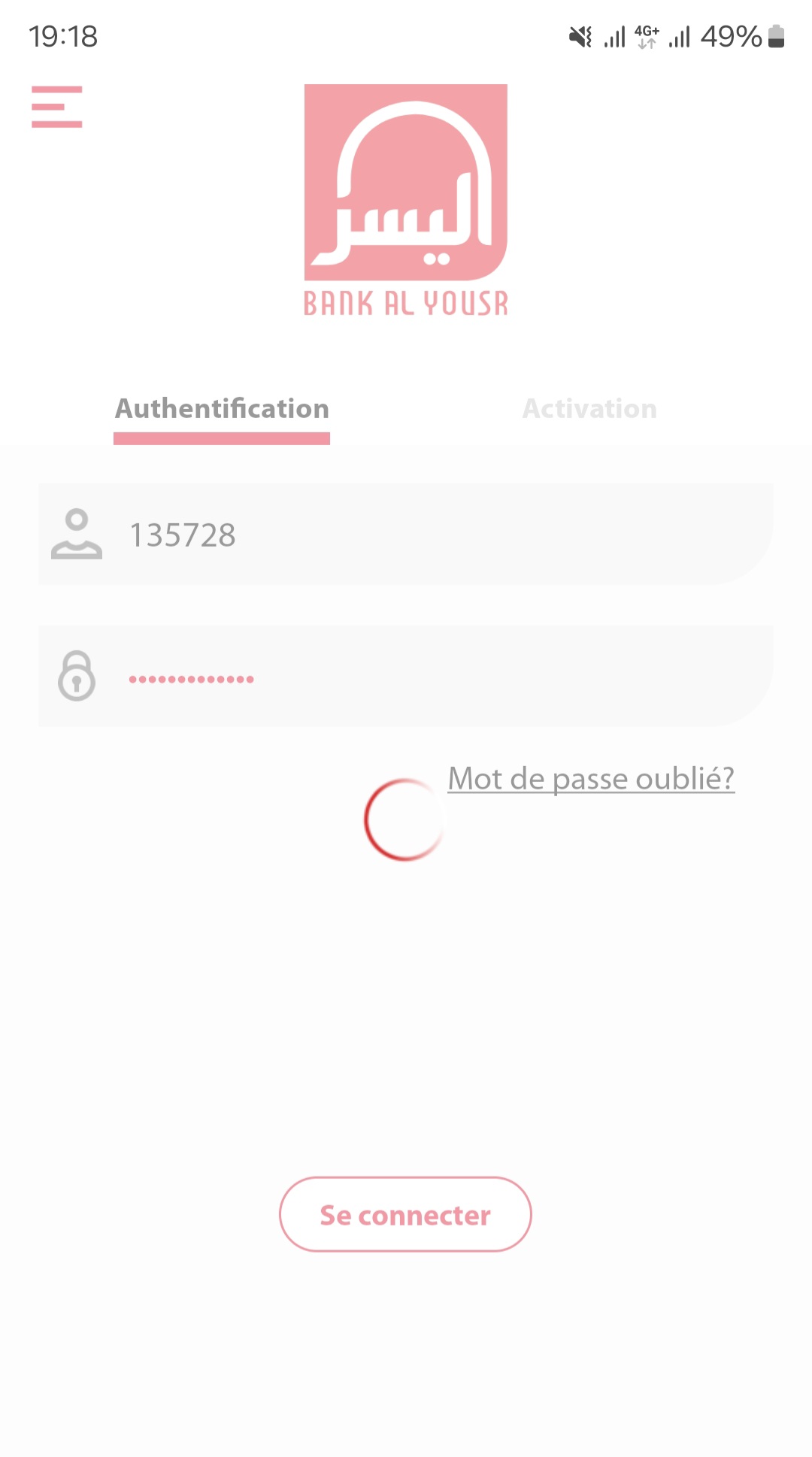Open the hamburger drawer menu
This screenshot has width=812, height=1457.
[56, 107]
